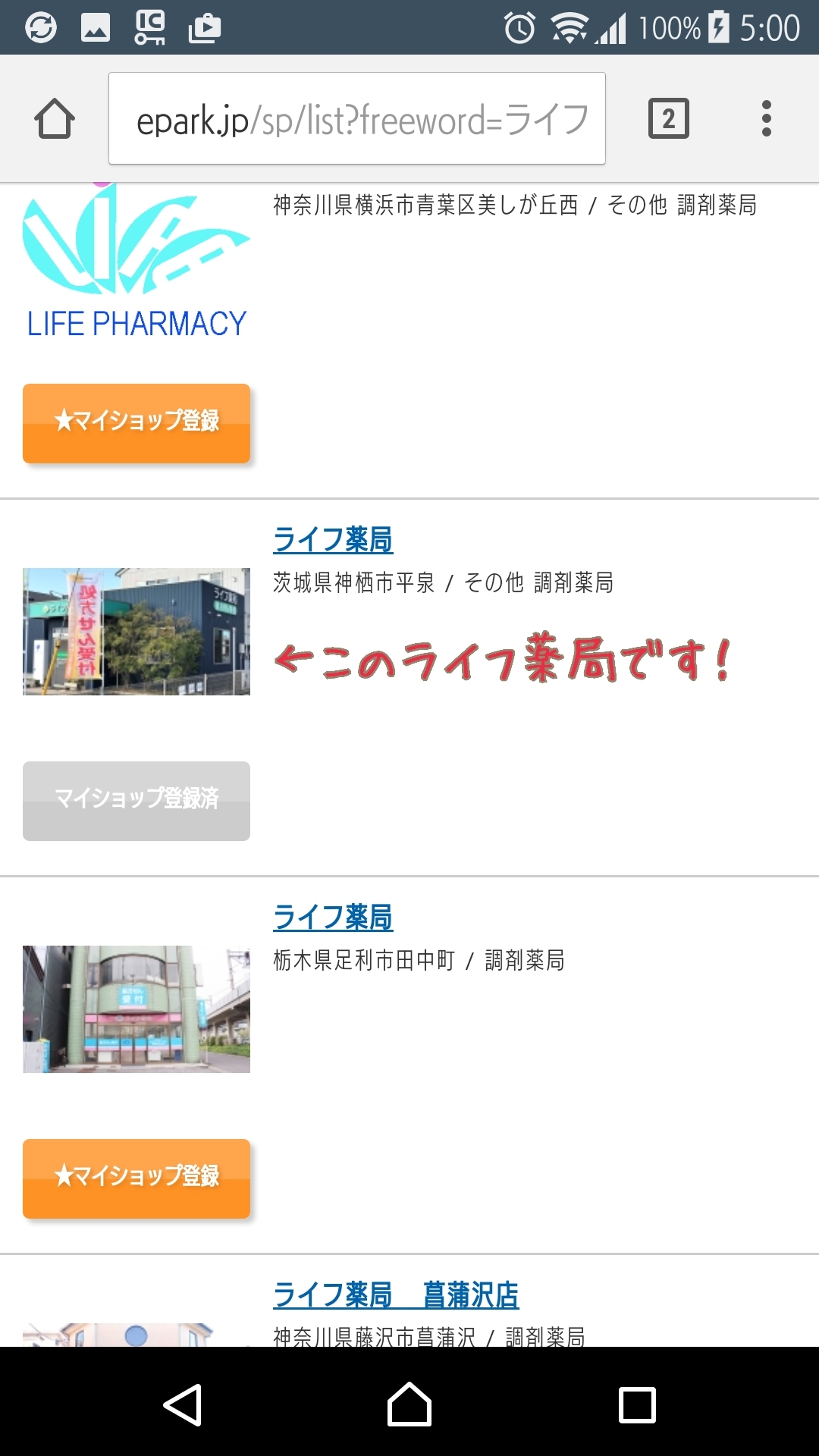Tap the browser home icon
Screen dimensions: 819x1456
click(x=55, y=119)
